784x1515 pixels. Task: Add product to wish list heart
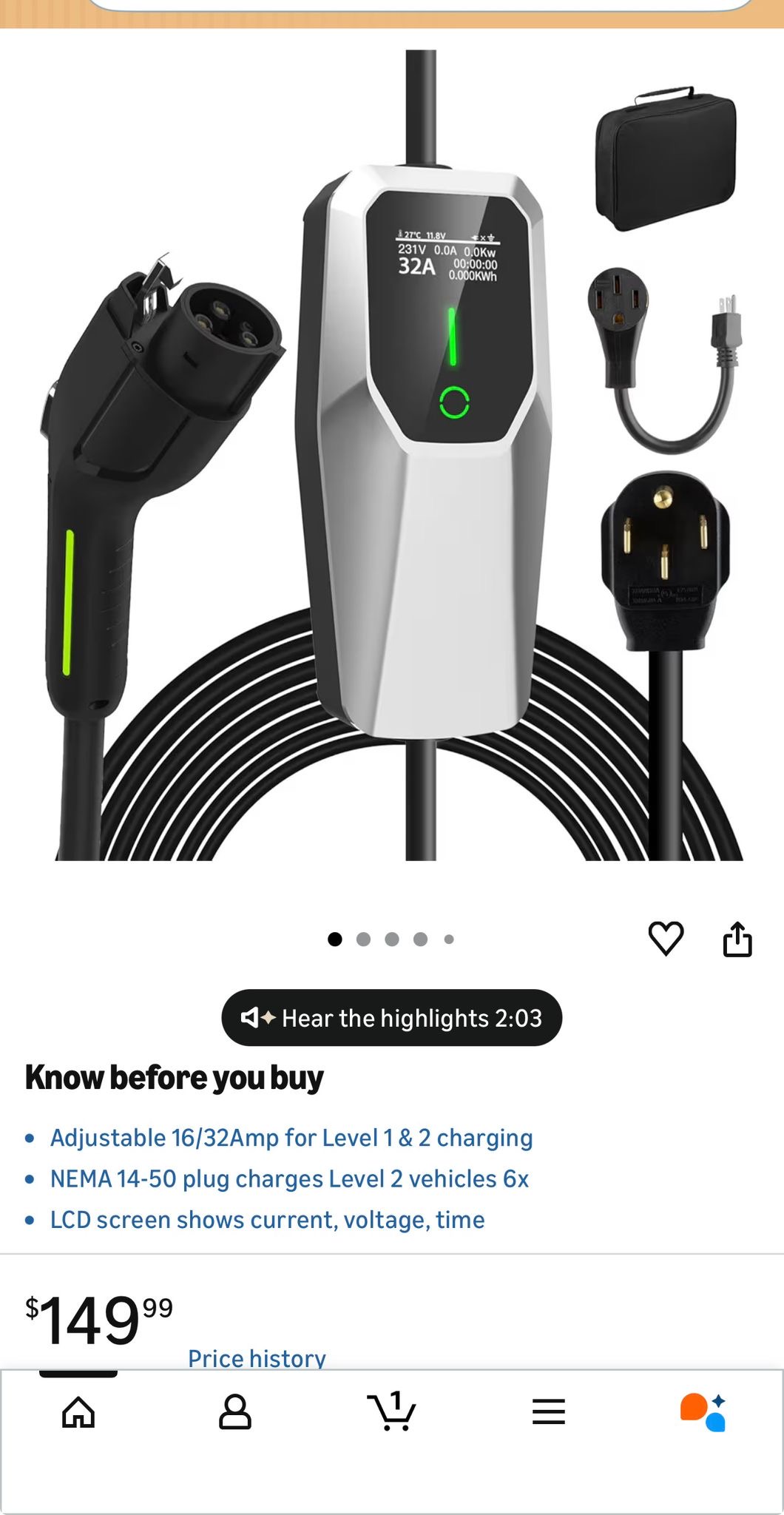pos(666,939)
